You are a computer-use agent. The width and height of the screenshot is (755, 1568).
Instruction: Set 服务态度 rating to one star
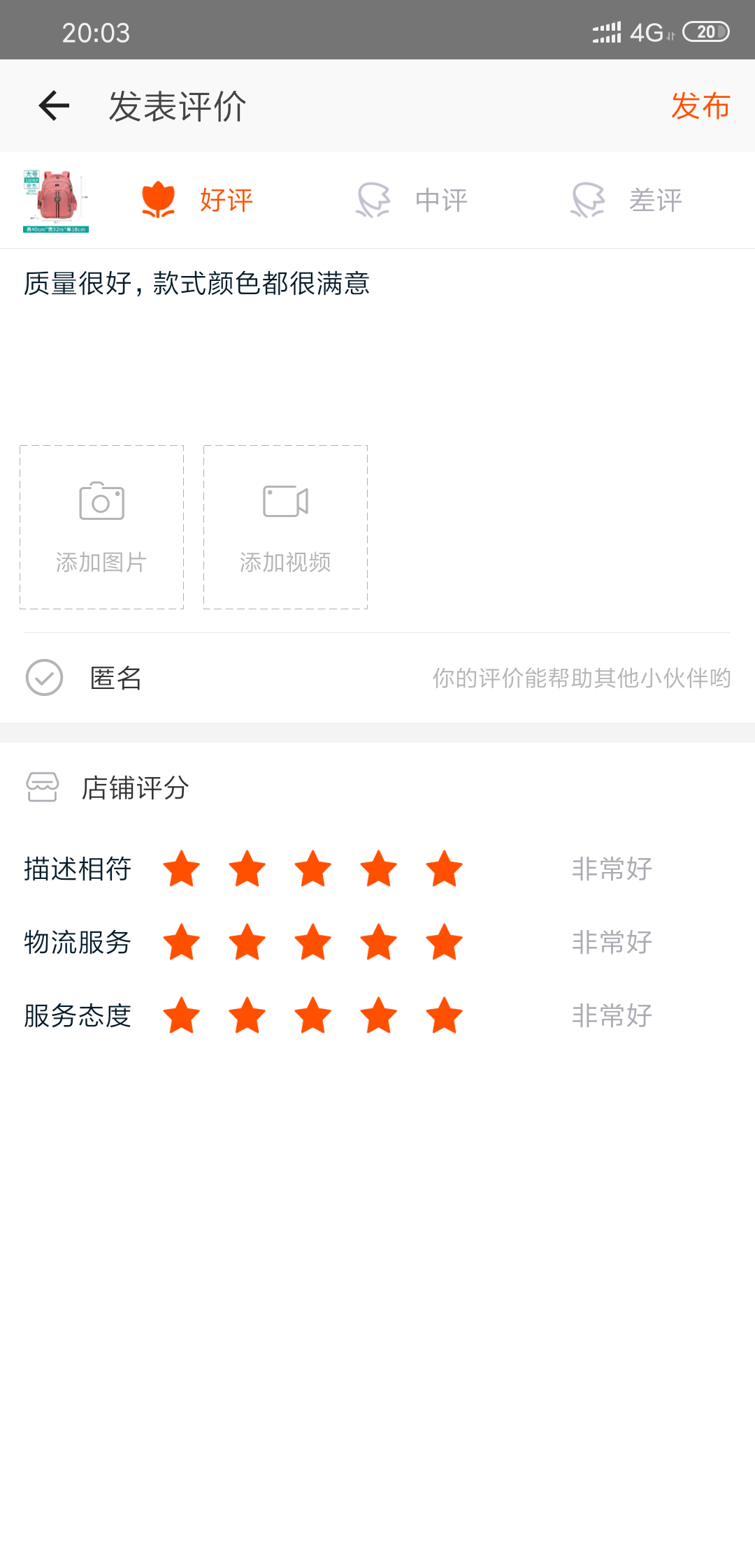point(182,1016)
